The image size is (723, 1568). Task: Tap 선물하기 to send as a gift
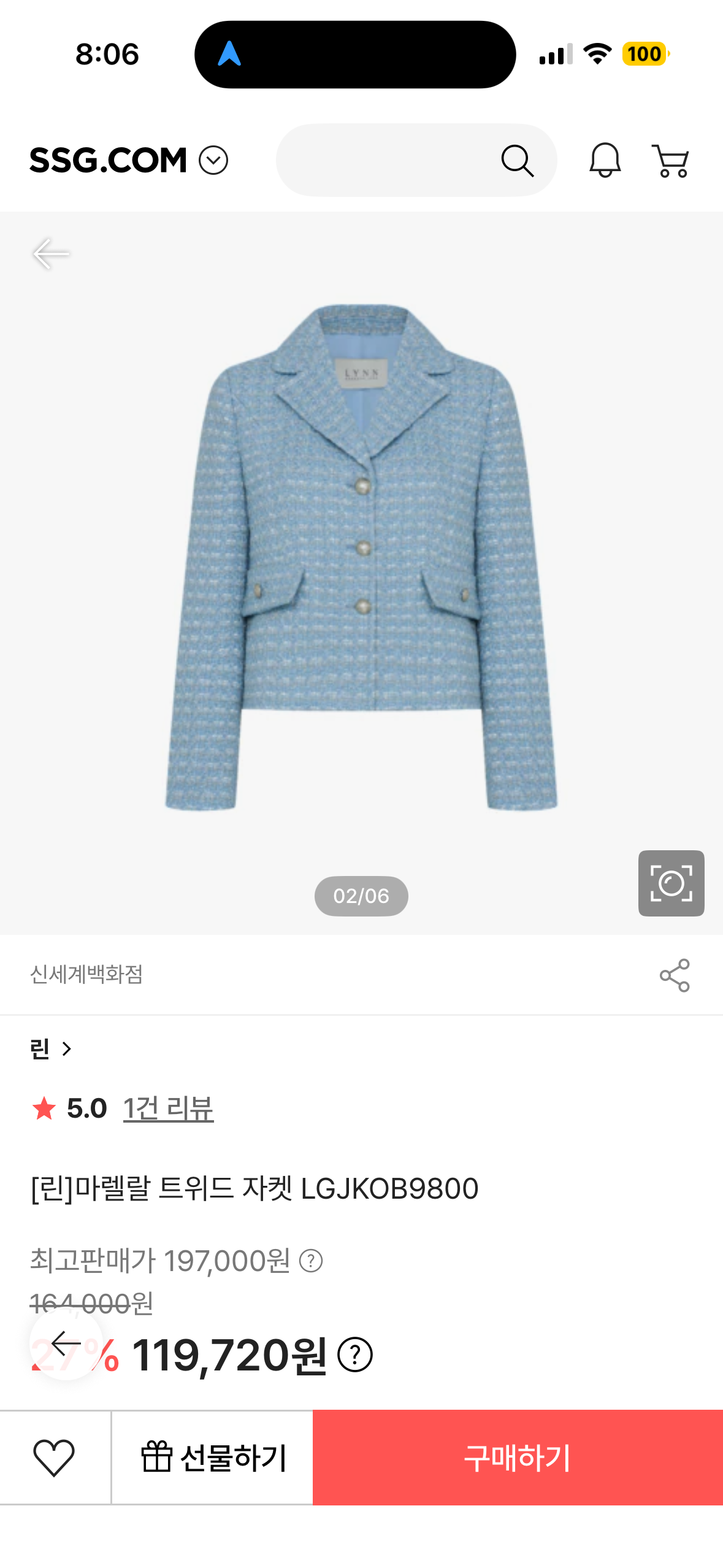coord(213,1457)
